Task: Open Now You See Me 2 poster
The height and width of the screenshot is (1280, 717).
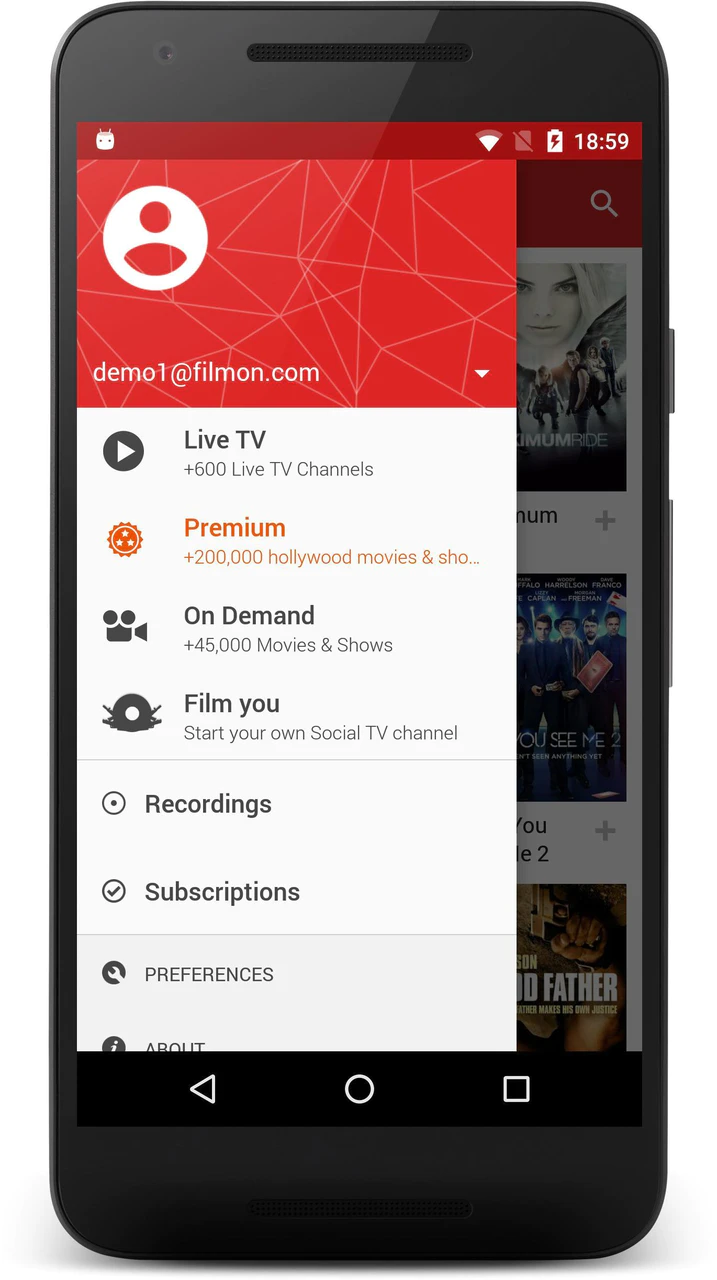Action: click(x=572, y=688)
